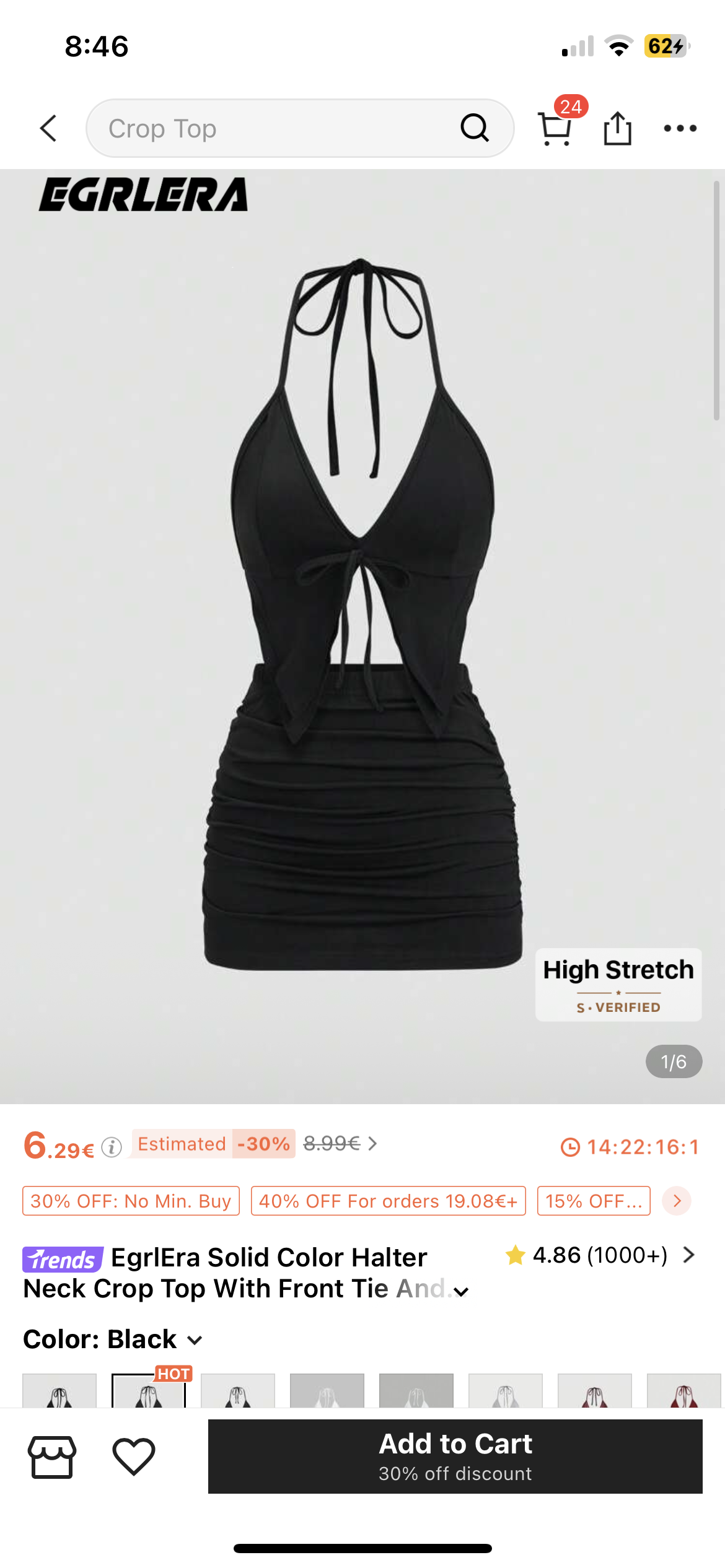The image size is (725, 1568).
Task: View price details via the info icon
Action: coord(112,1148)
